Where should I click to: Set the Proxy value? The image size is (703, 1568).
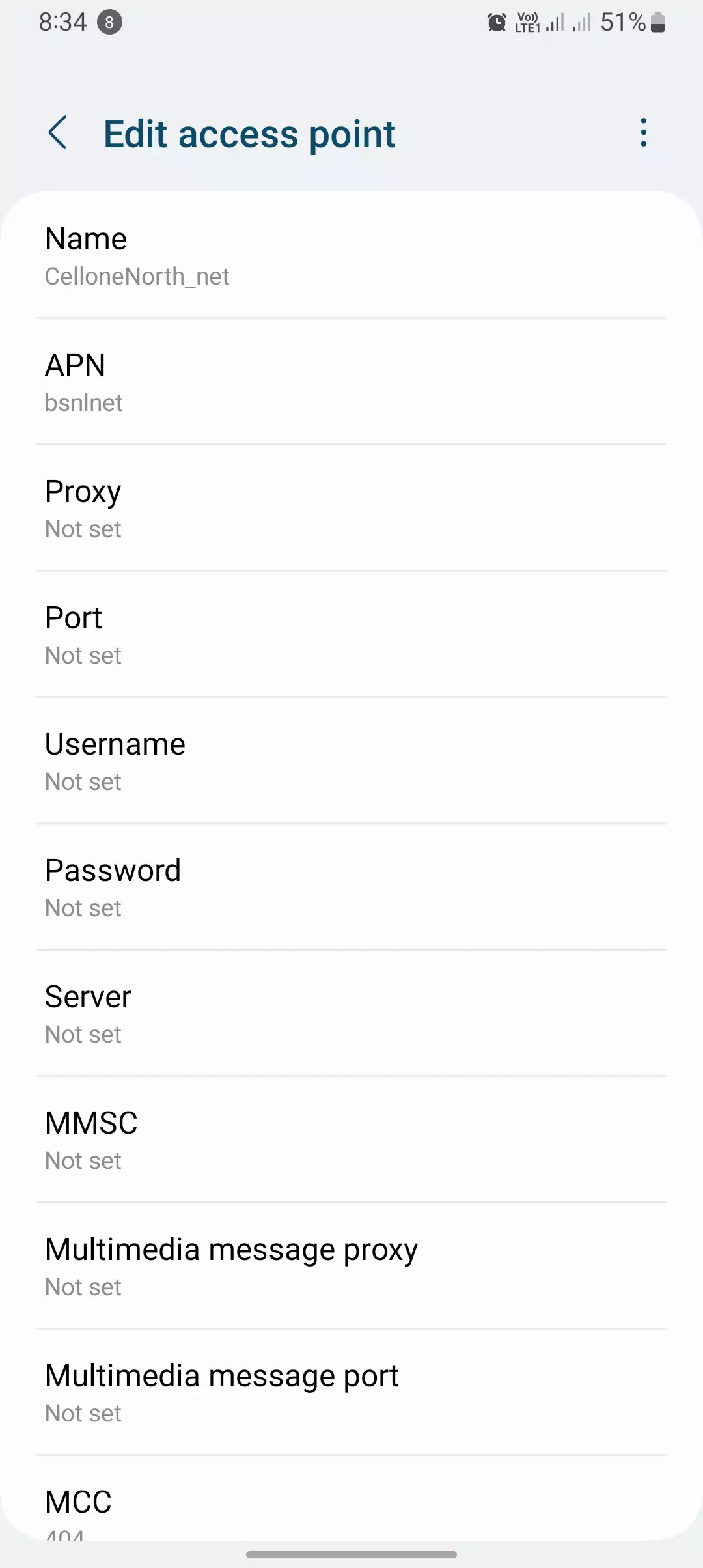click(x=351, y=509)
